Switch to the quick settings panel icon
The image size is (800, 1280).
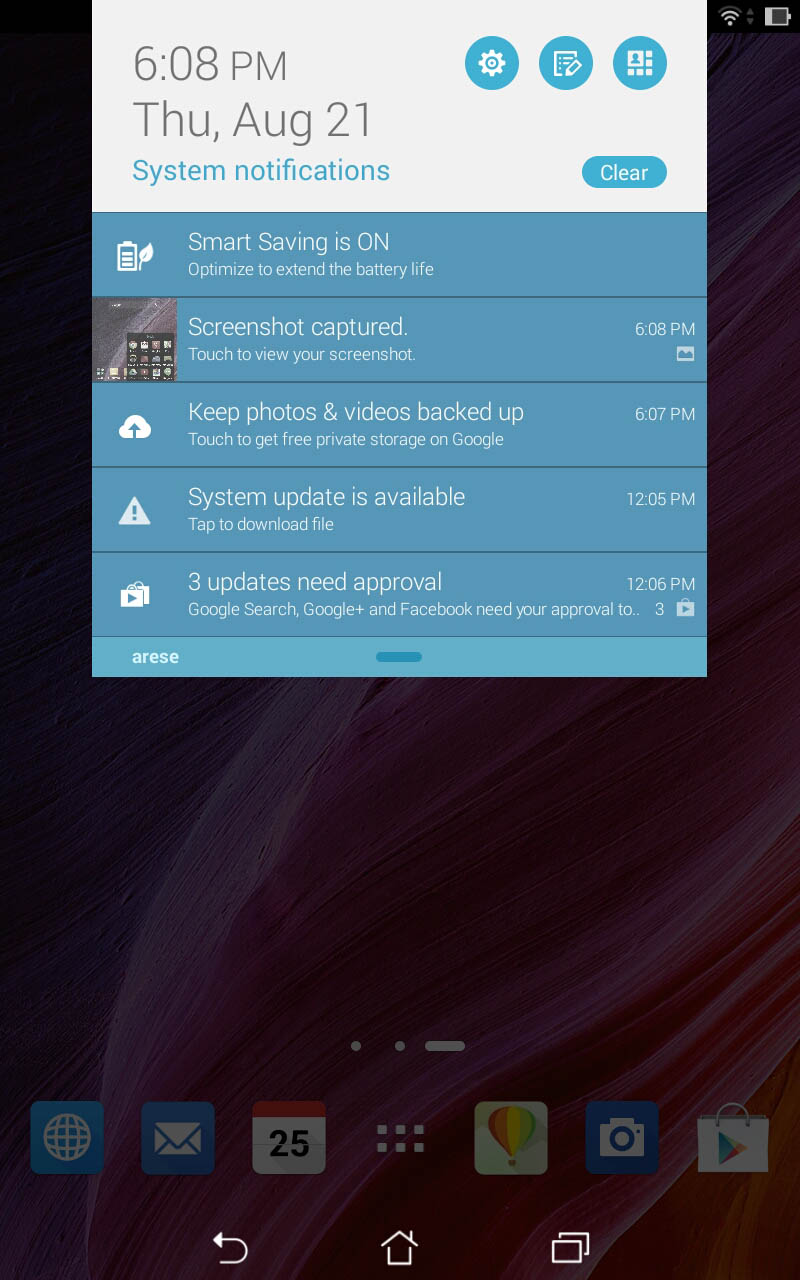(x=640, y=63)
